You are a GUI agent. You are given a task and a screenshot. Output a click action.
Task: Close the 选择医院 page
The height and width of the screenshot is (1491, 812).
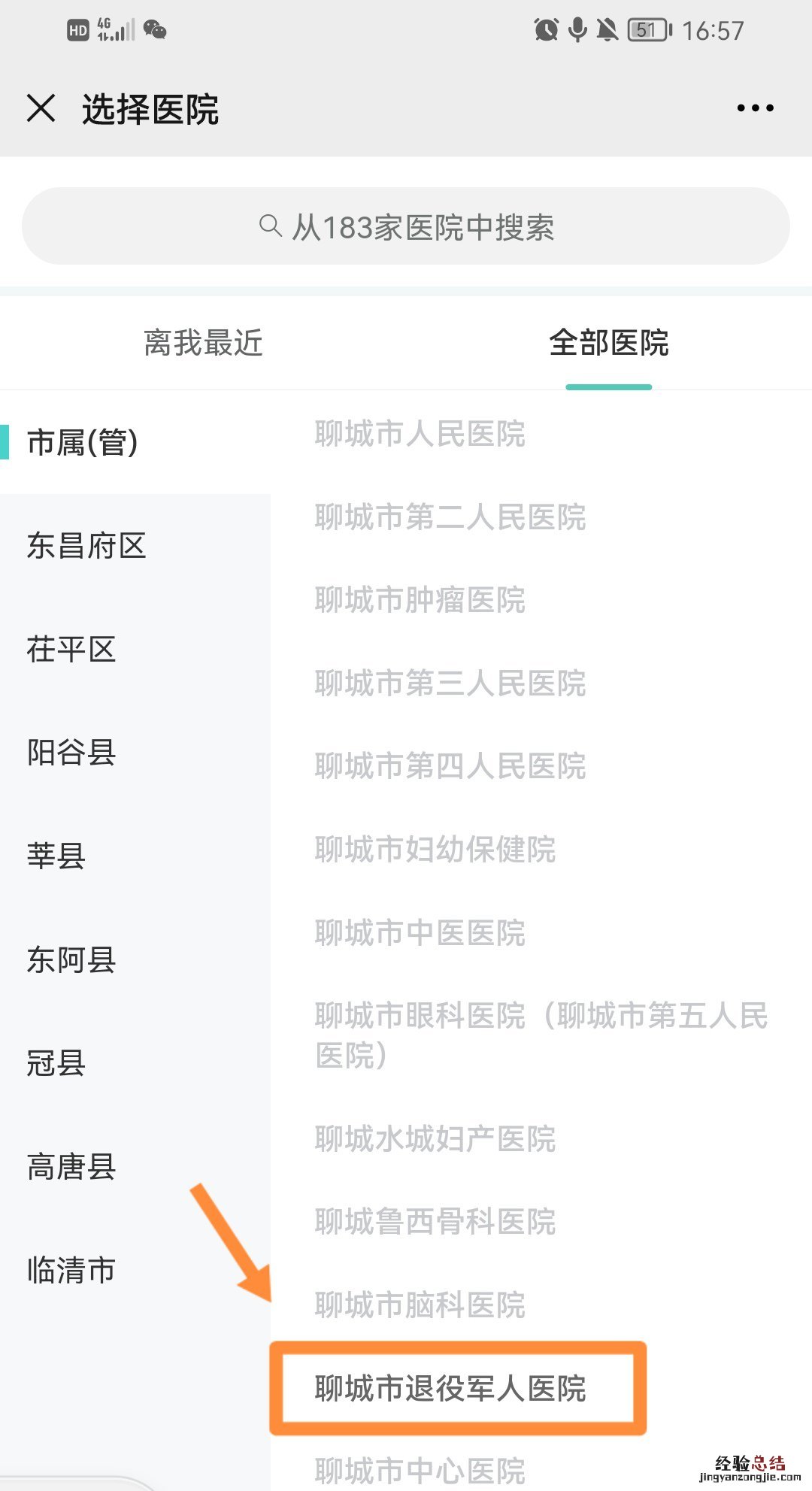(41, 108)
